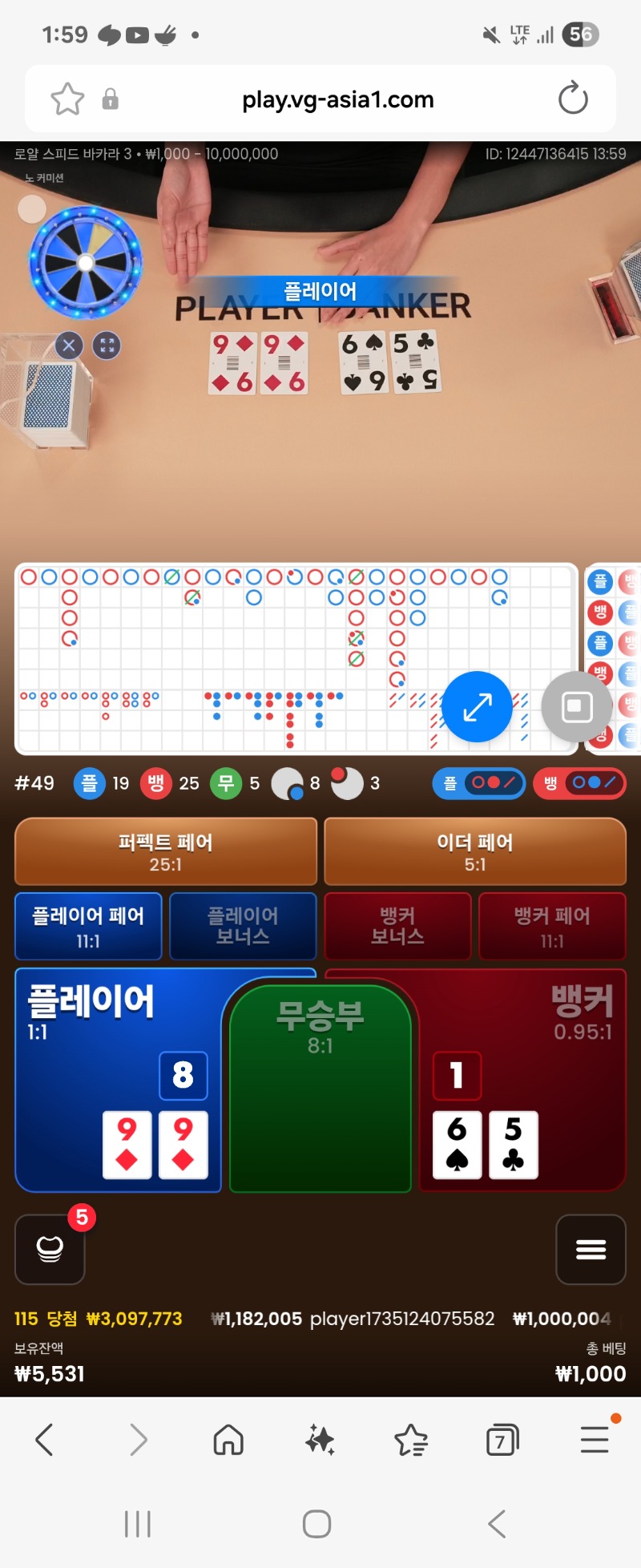Open the game hamburger menu
This screenshot has height=1568, width=641.
pyautogui.click(x=591, y=1249)
